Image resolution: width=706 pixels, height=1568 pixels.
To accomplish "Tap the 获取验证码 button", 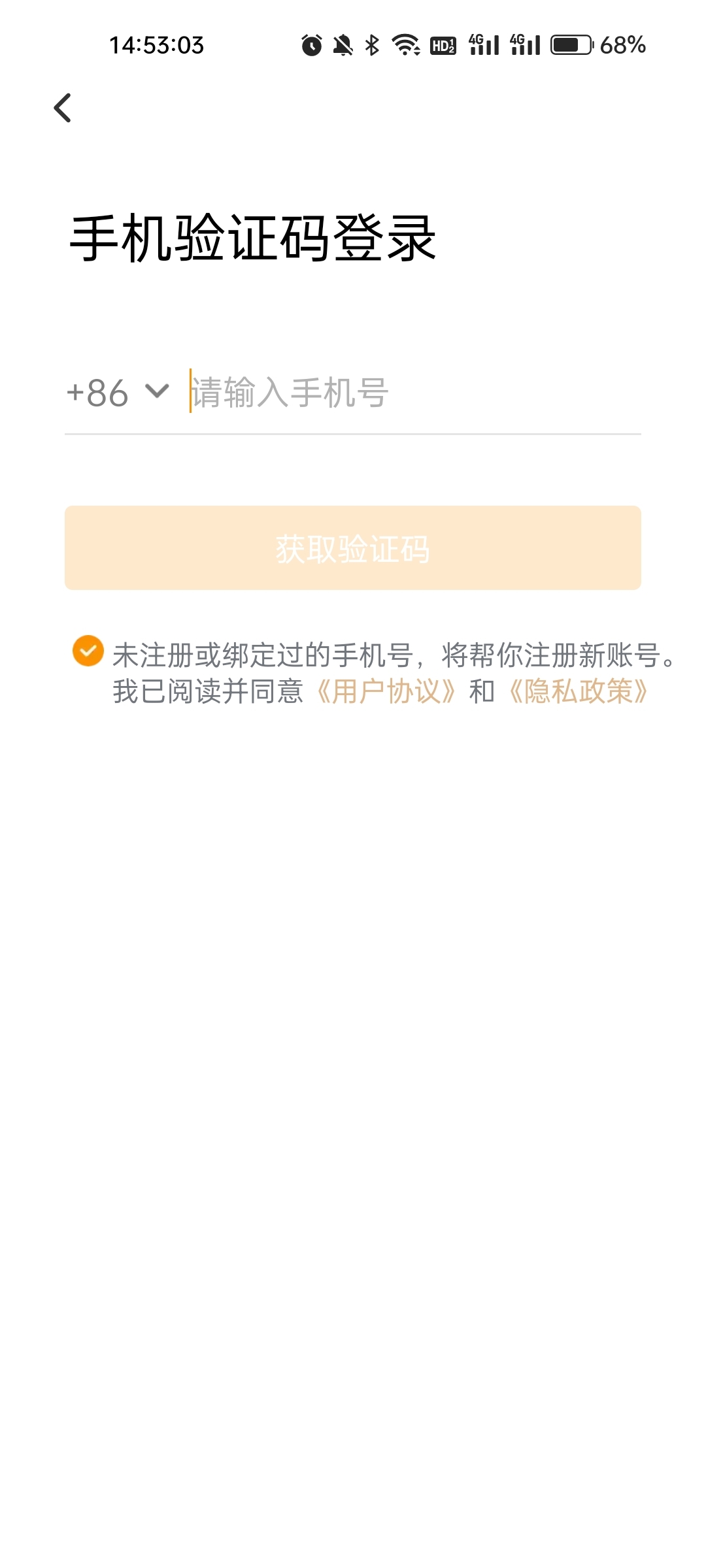I will [x=353, y=547].
